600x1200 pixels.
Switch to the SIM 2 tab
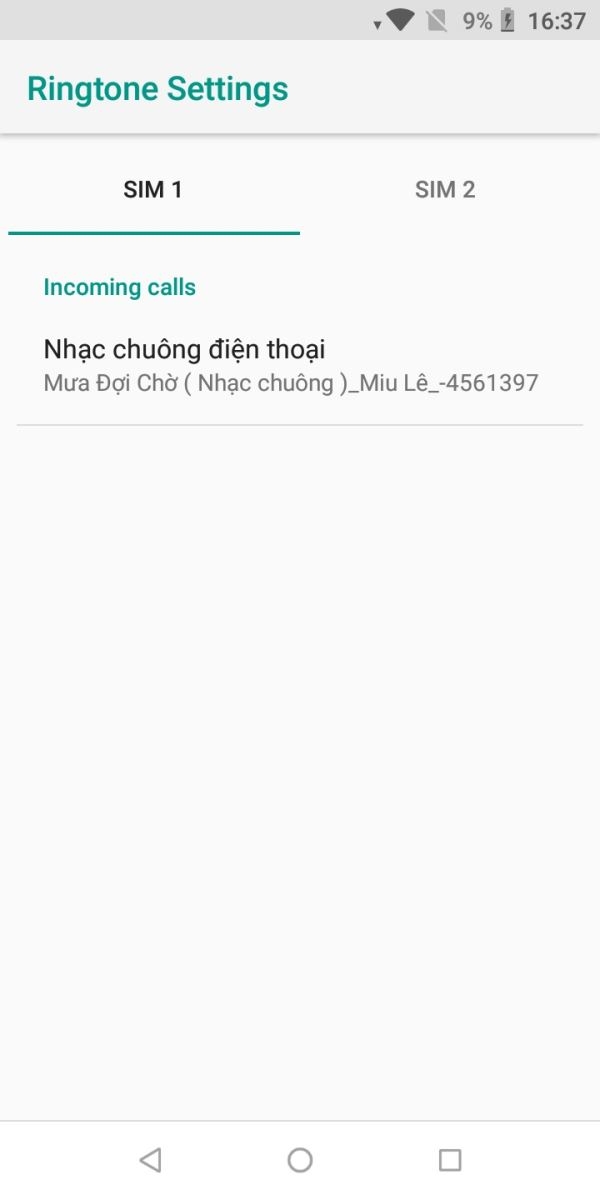[445, 189]
